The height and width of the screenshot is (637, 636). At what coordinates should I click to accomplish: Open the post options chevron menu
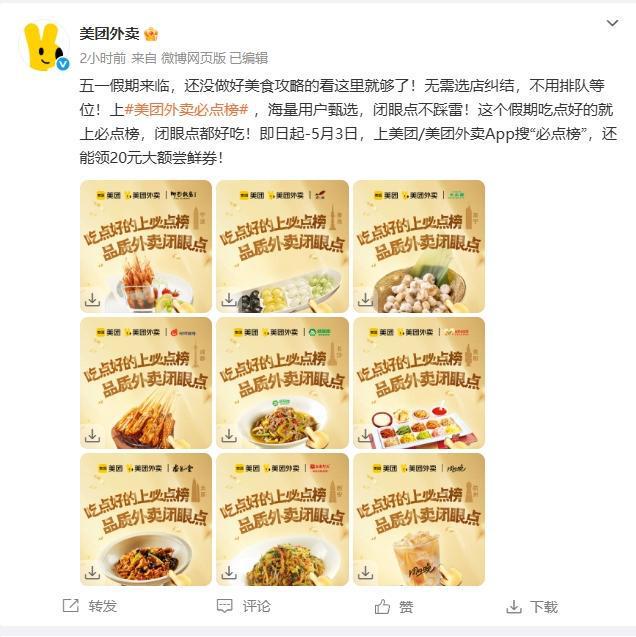612,23
